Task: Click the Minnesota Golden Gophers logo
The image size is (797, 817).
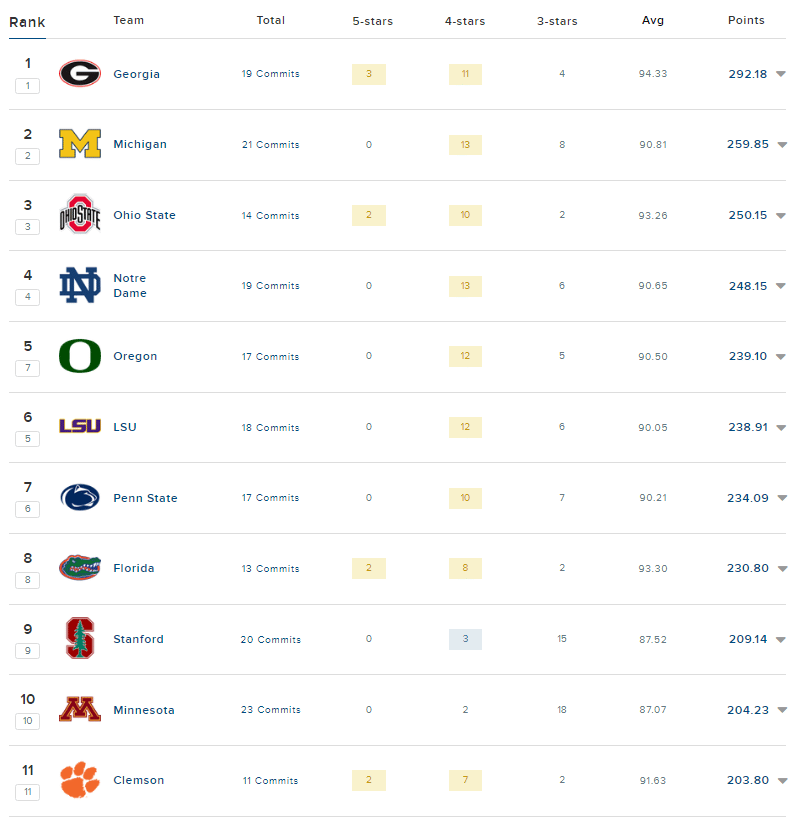Action: [80, 710]
